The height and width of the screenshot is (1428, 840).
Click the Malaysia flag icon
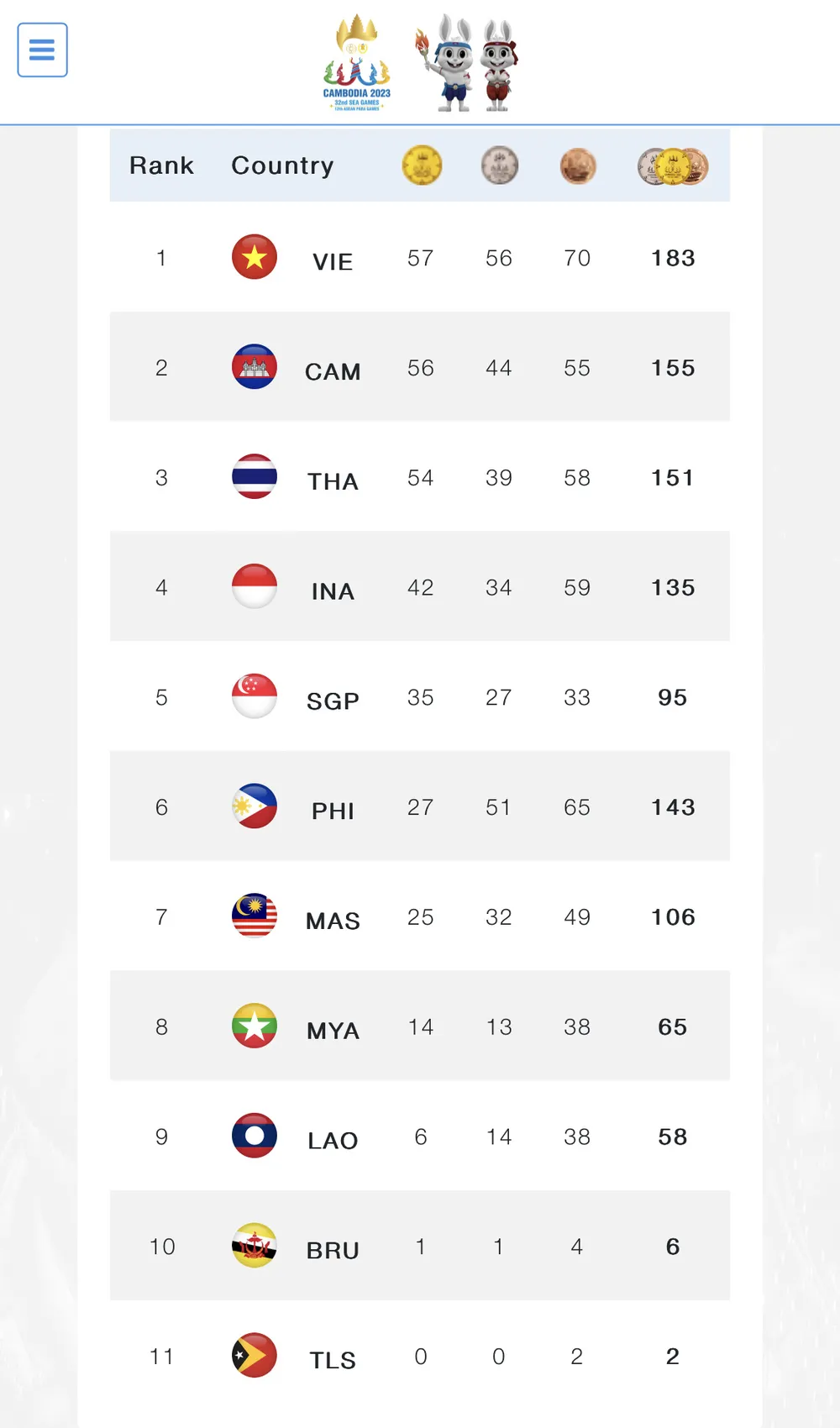(254, 916)
